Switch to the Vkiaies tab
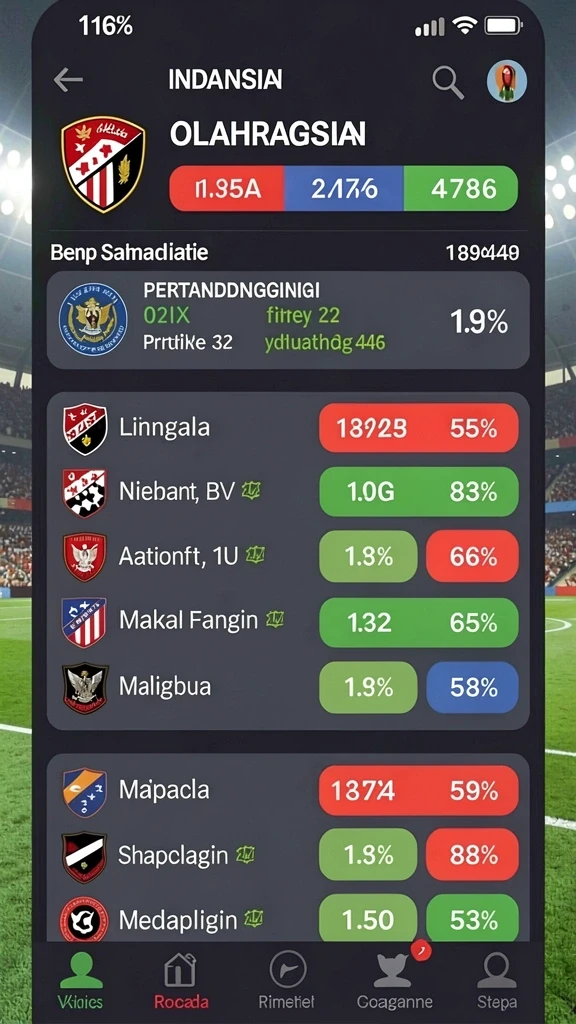The width and height of the screenshot is (576, 1024). coord(80,981)
